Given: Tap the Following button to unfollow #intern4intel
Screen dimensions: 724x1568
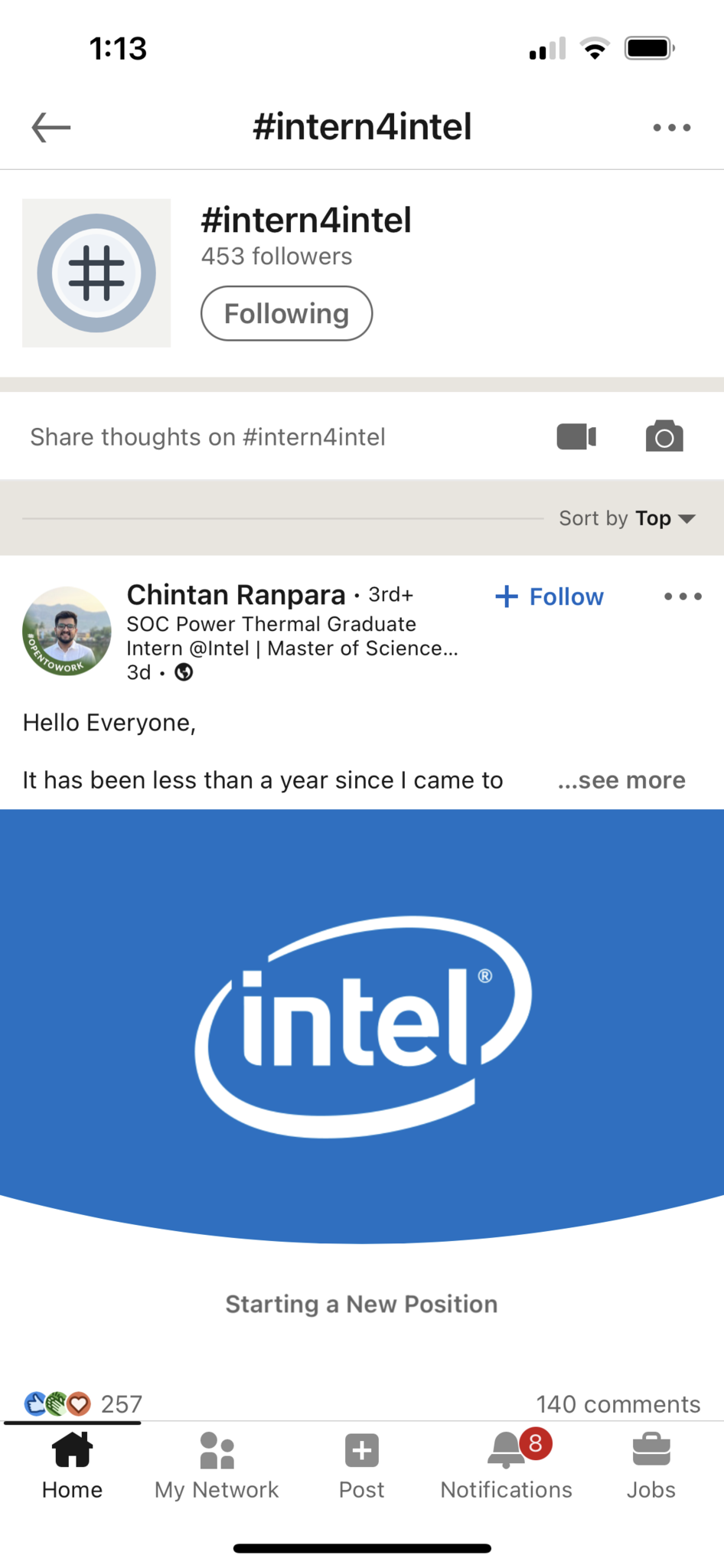Looking at the screenshot, I should pos(286,313).
